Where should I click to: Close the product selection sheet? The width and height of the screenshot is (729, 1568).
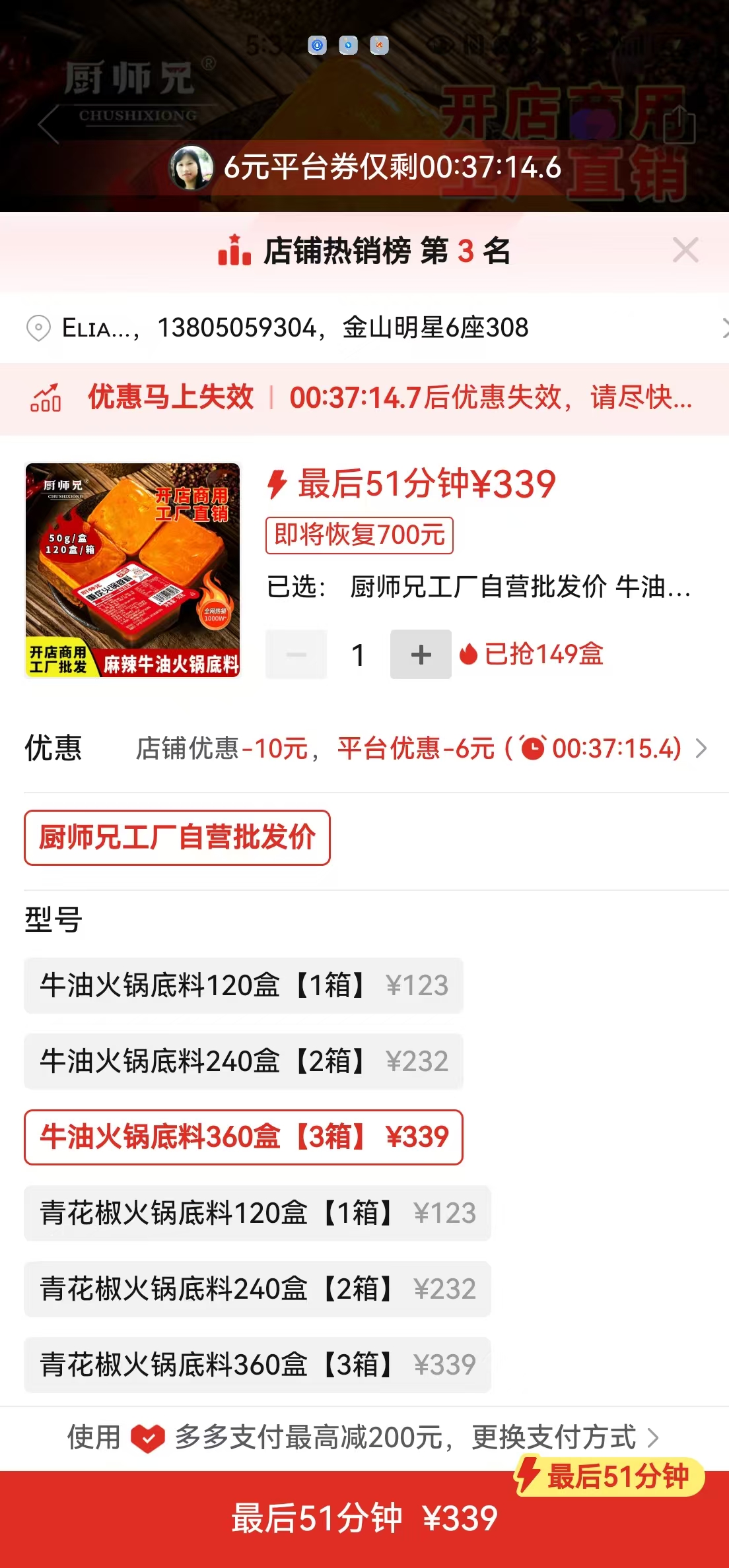tap(685, 251)
